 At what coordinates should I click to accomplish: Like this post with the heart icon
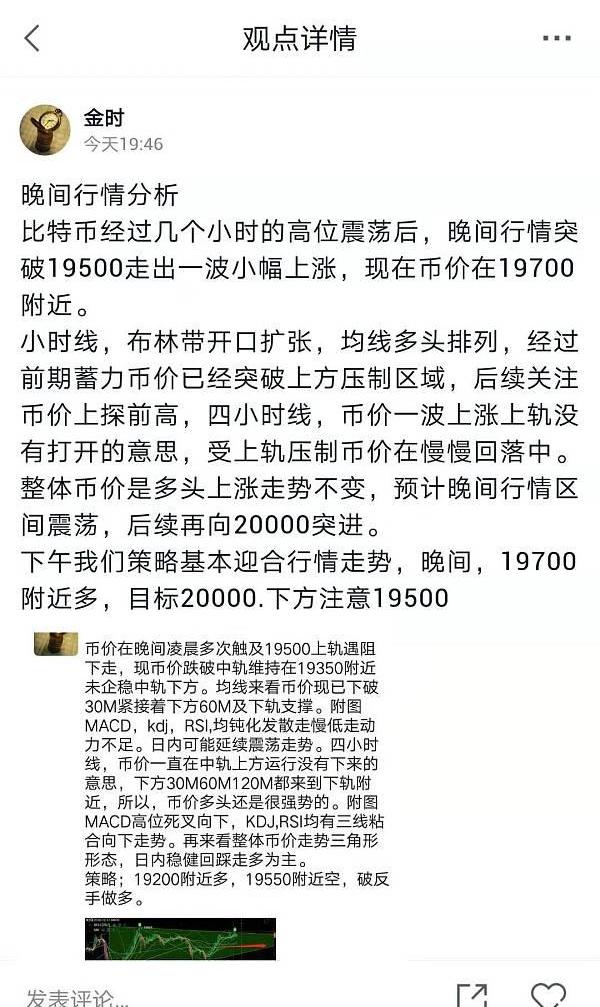click(x=547, y=995)
